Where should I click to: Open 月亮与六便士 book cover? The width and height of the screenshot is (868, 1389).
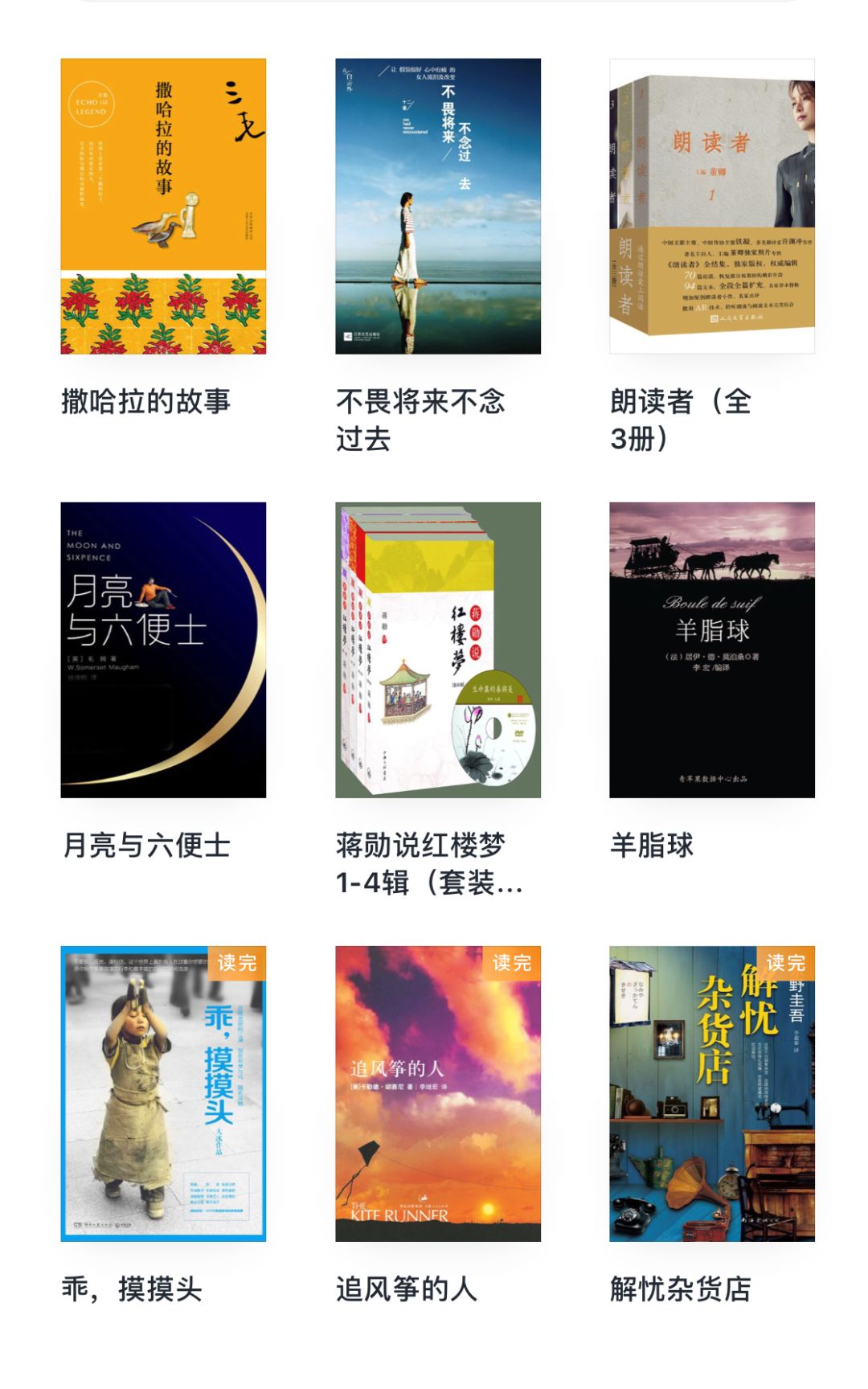[163, 649]
